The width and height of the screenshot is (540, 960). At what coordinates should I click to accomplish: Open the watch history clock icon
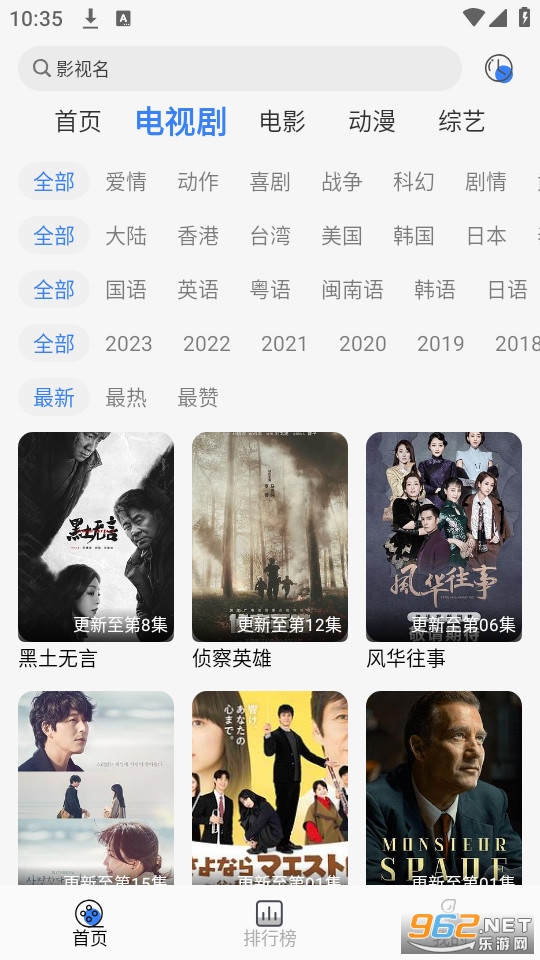point(498,69)
